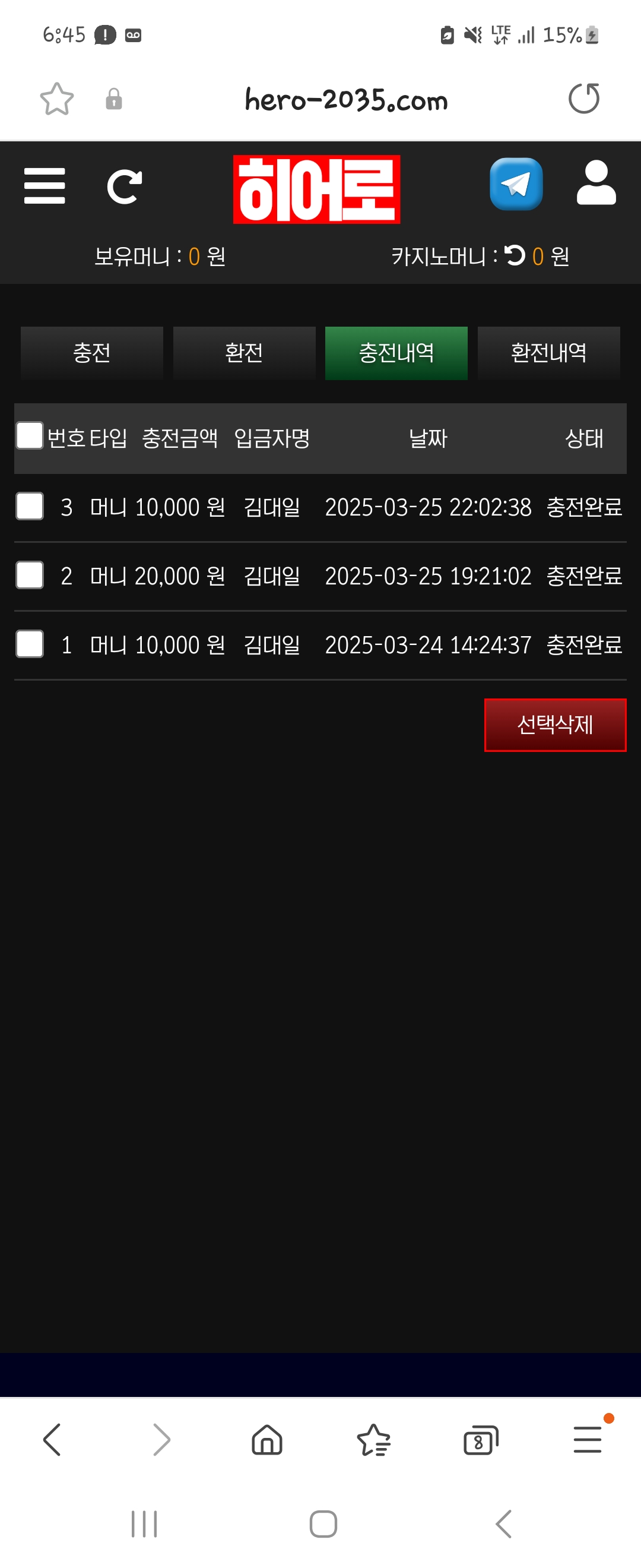Bookmark this page with the star icon
Image resolution: width=641 pixels, height=1568 pixels.
tap(56, 99)
